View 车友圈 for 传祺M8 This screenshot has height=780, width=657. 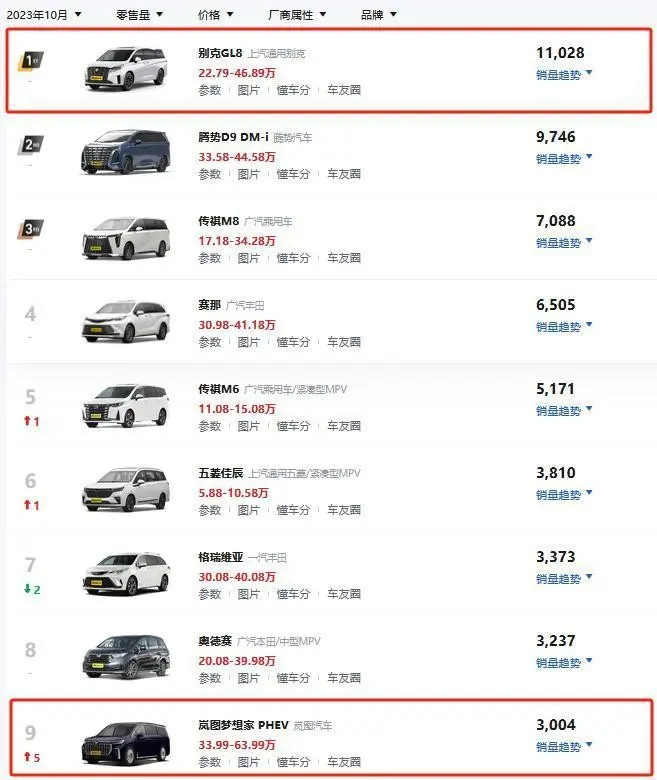(344, 258)
